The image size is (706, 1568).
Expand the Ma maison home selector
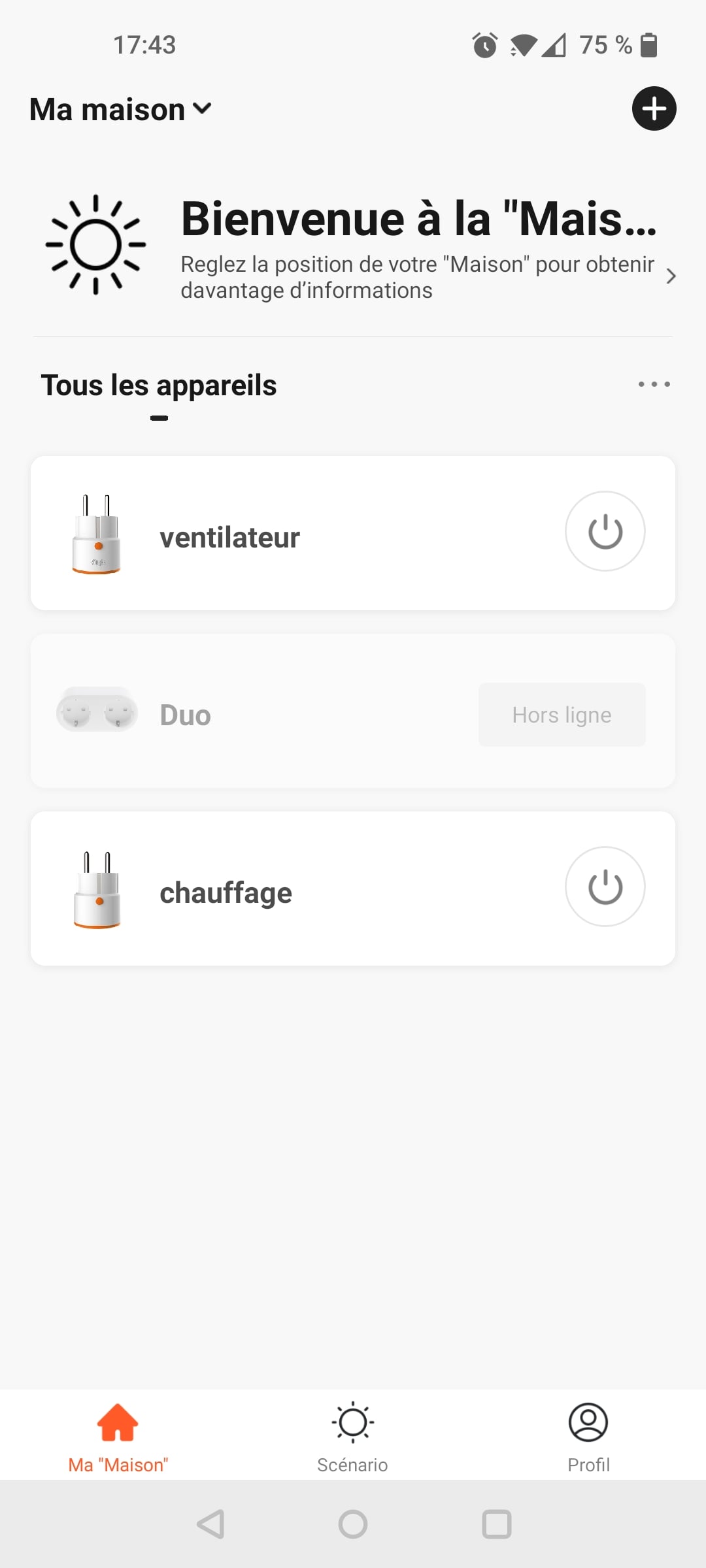click(x=121, y=109)
